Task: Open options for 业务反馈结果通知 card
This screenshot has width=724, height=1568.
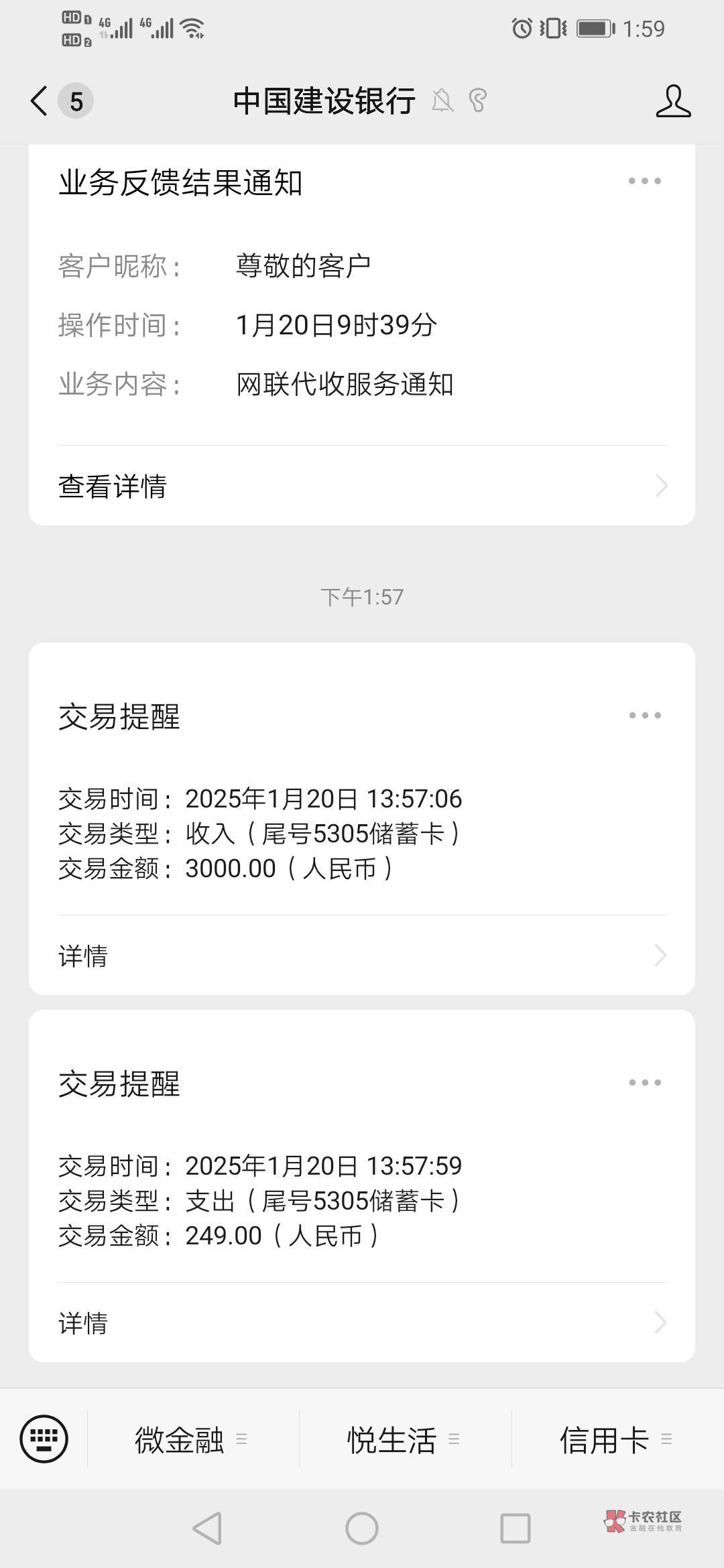Action: [x=645, y=181]
